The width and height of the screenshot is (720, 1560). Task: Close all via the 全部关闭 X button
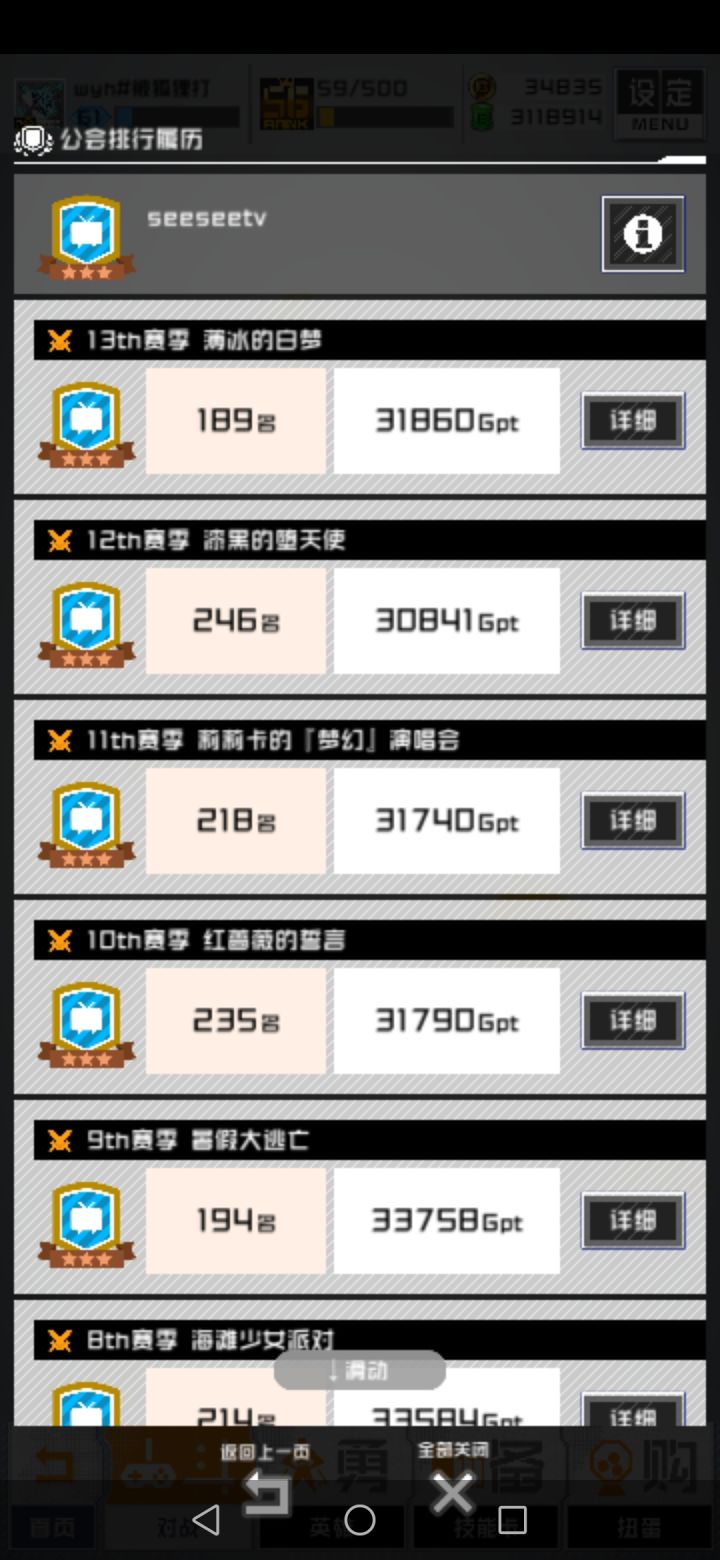click(x=453, y=1491)
